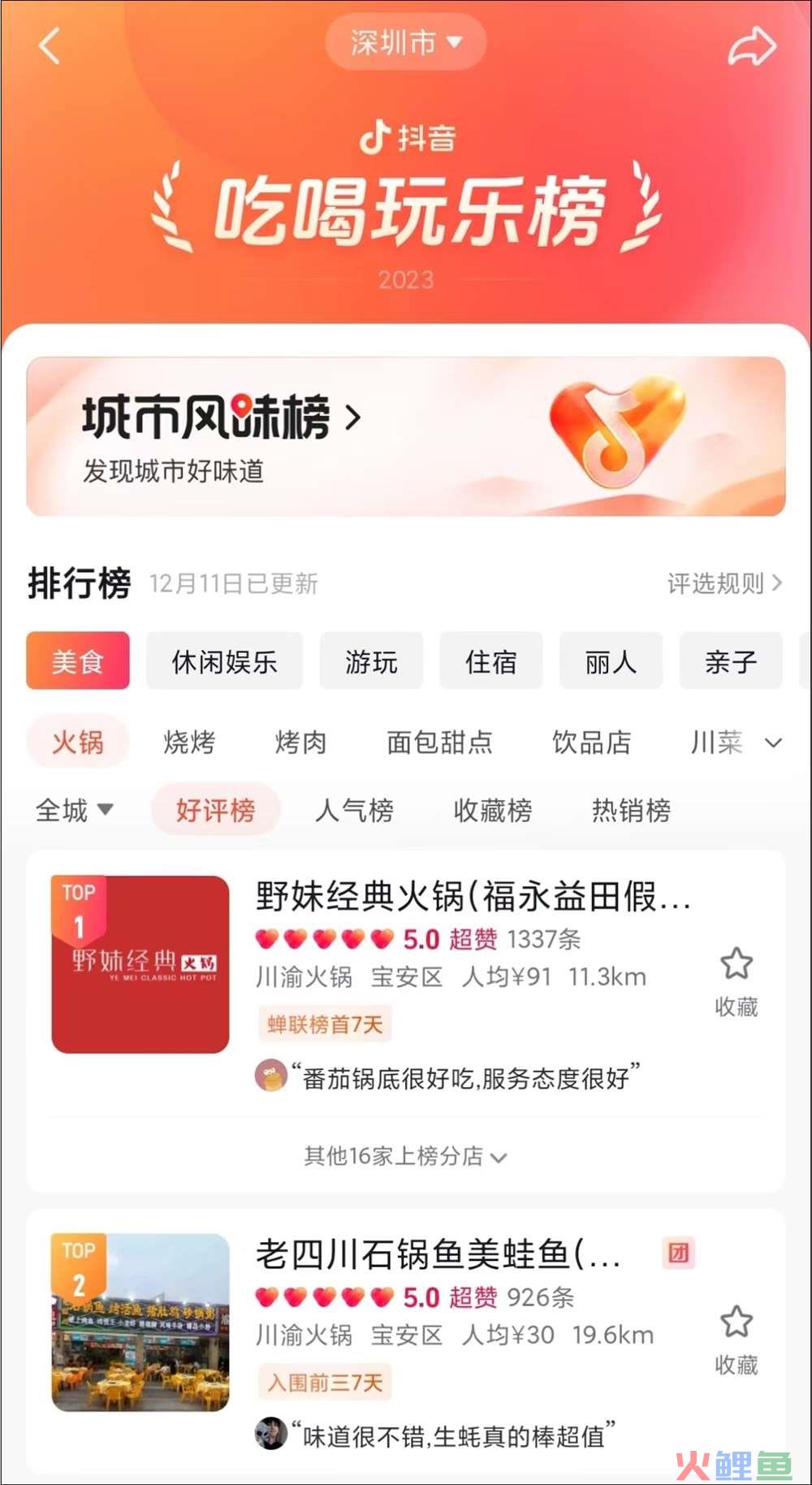Choose the 面包甜点 food type

(439, 742)
